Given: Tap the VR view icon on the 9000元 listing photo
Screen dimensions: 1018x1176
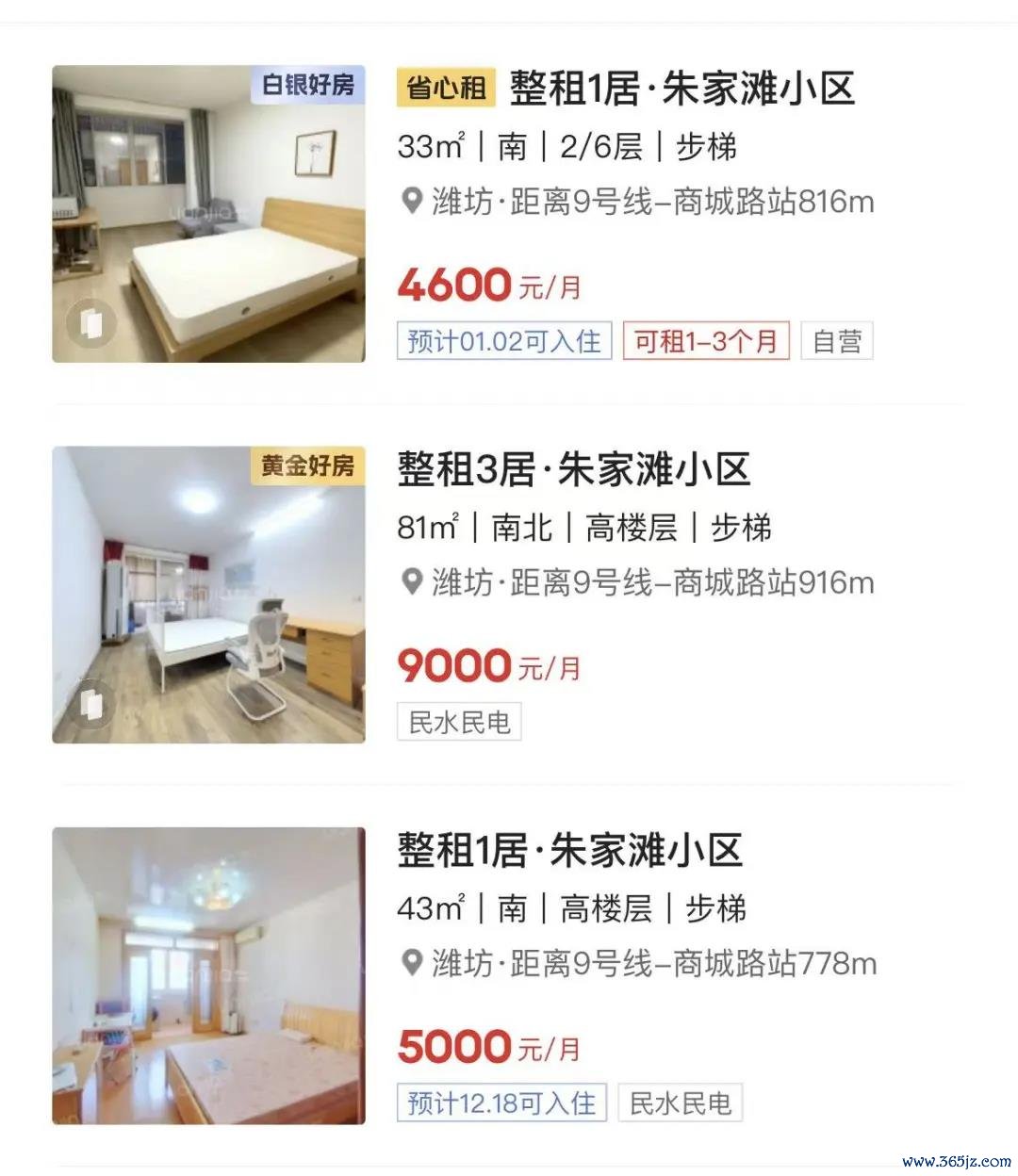Looking at the screenshot, I should [x=91, y=705].
